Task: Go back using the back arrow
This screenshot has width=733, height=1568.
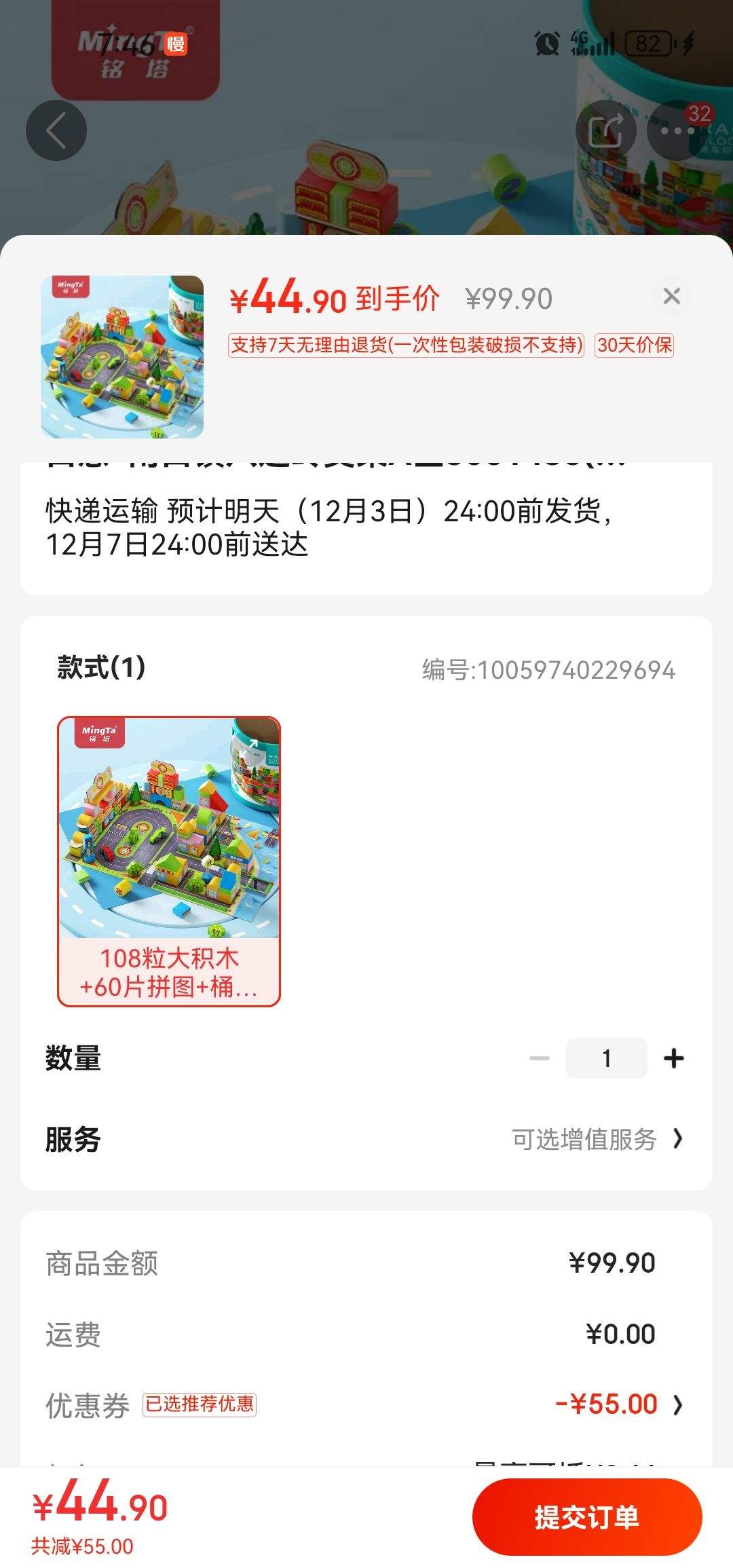Action: pos(56,130)
